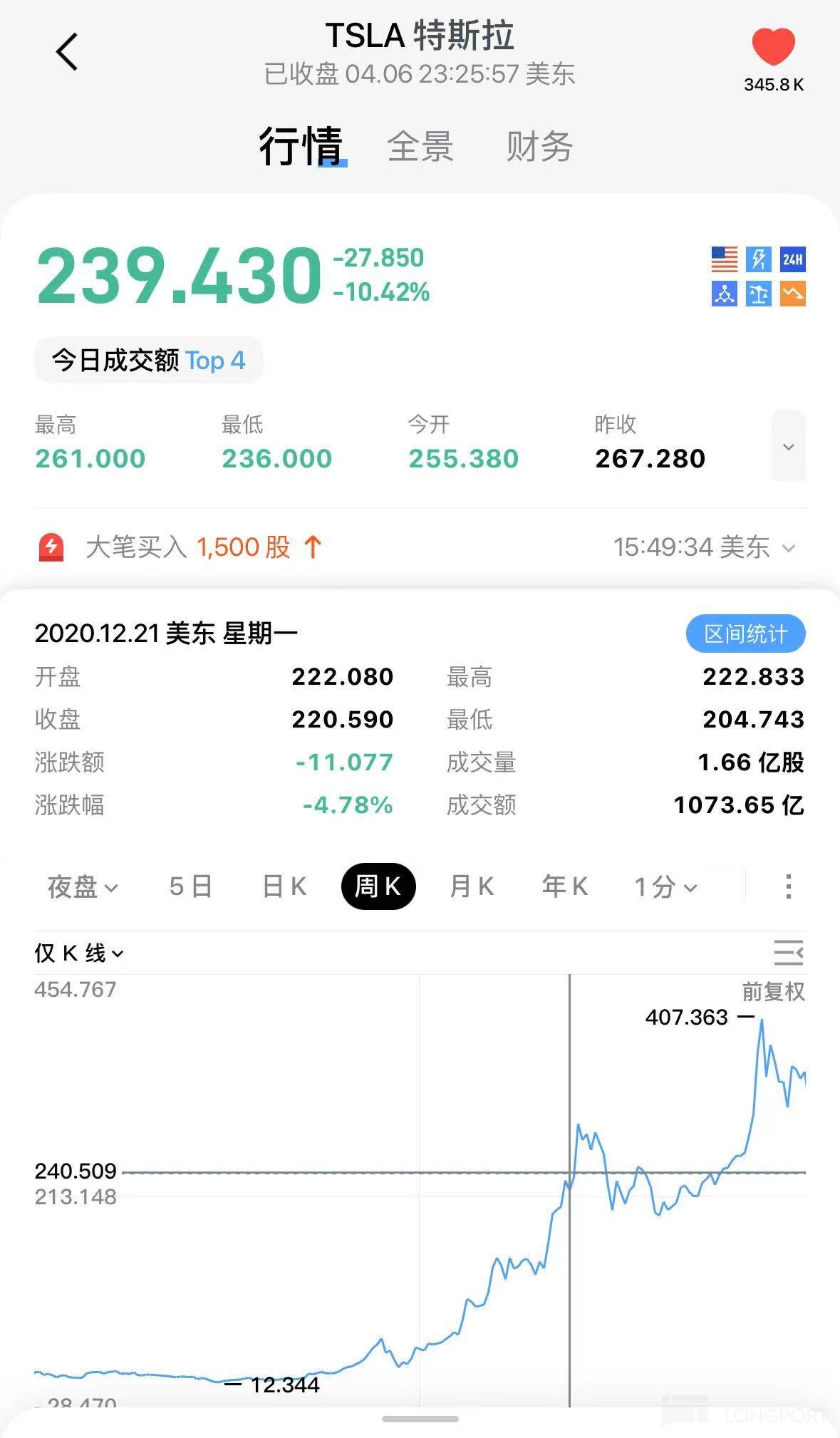The width and height of the screenshot is (840, 1438).
Task: Open the 今日成交额 Top 4 chip
Action: click(148, 361)
